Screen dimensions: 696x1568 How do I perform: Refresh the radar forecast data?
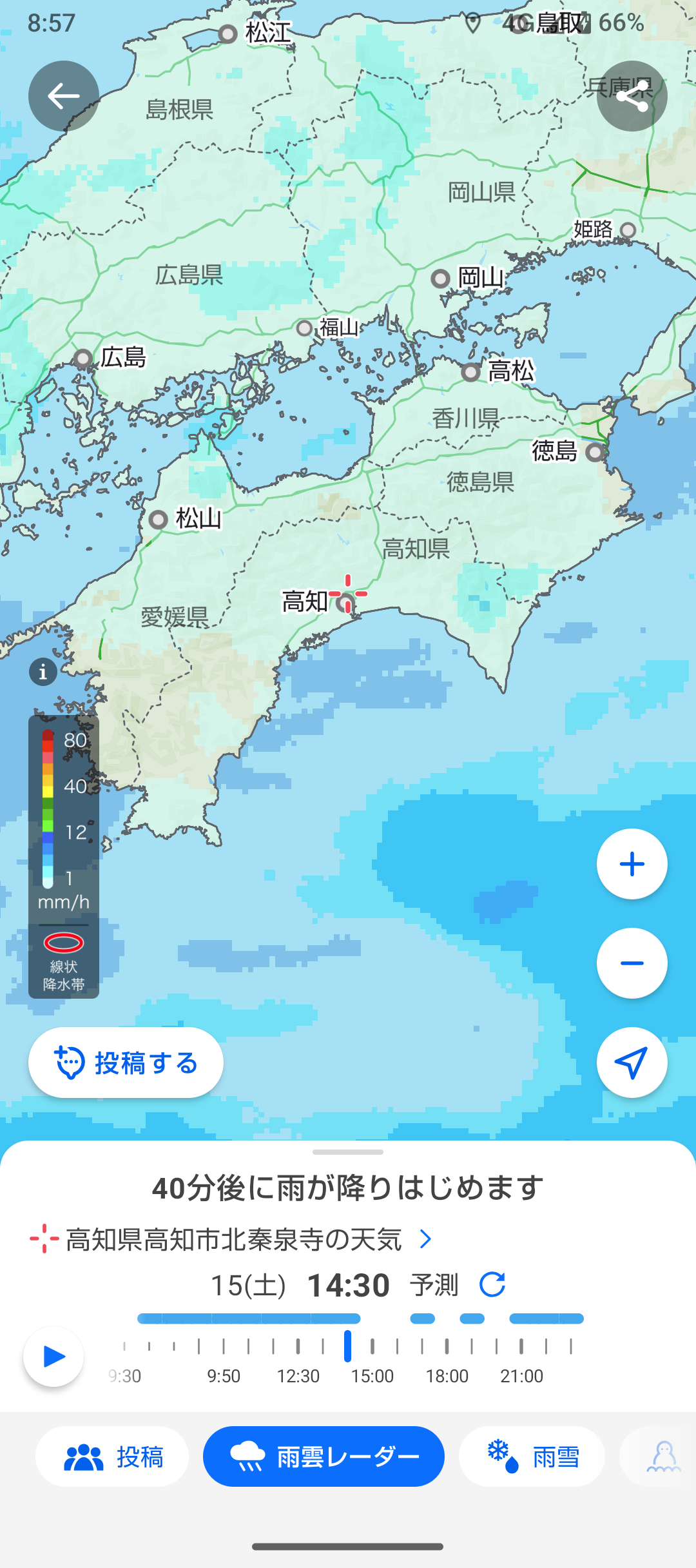[492, 1284]
